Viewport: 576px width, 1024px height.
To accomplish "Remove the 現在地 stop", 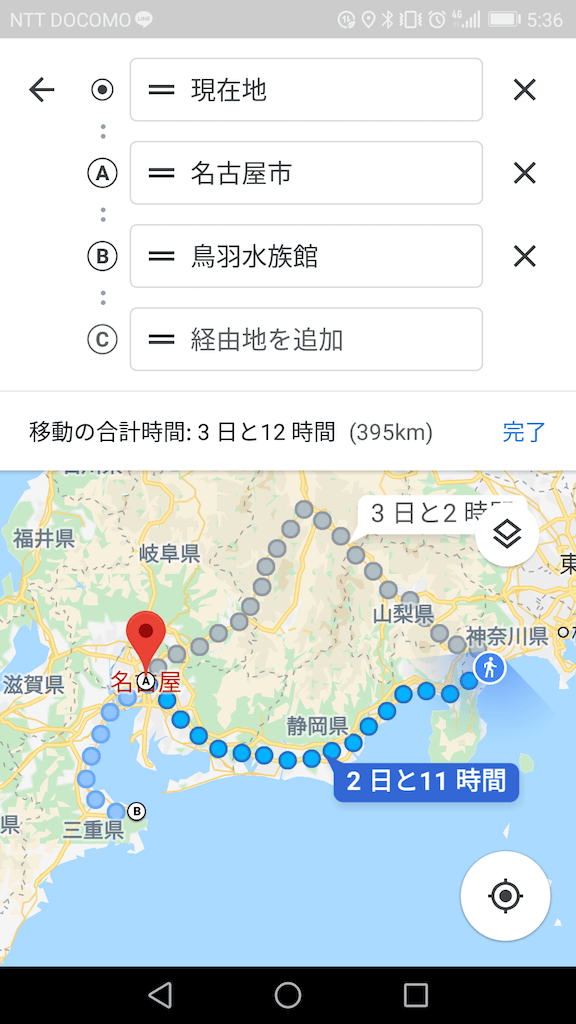I will [524, 89].
